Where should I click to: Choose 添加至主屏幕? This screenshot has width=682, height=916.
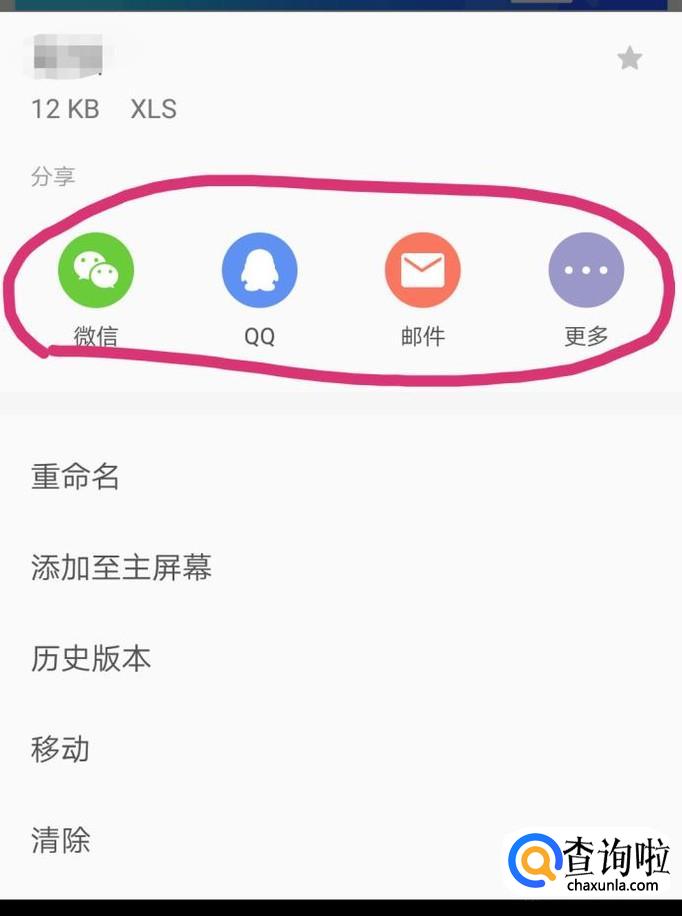[x=121, y=568]
